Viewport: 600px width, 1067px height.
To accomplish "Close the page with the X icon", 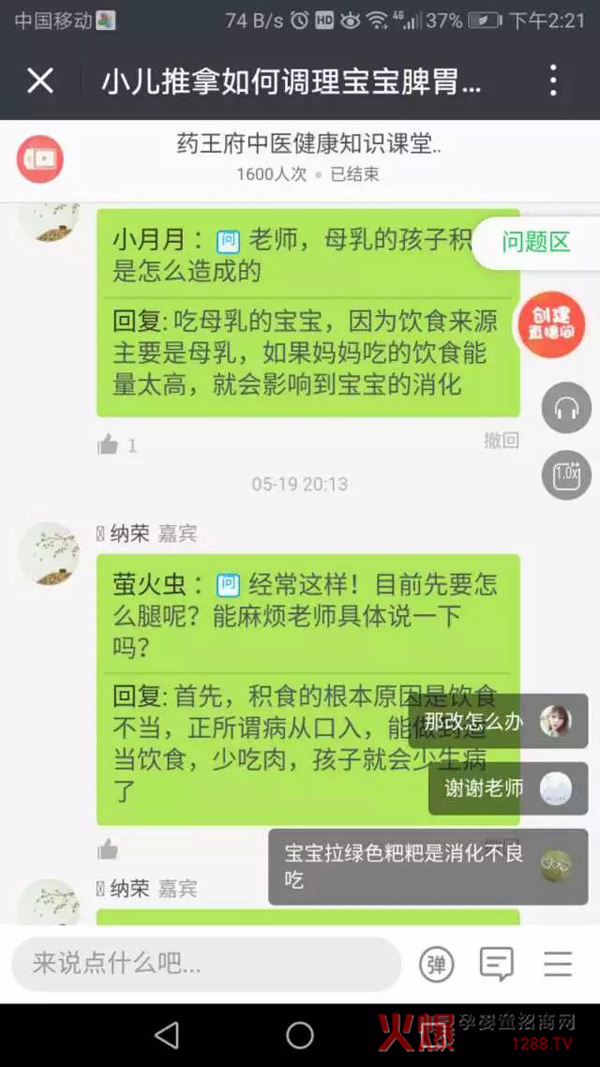I will 40,81.
